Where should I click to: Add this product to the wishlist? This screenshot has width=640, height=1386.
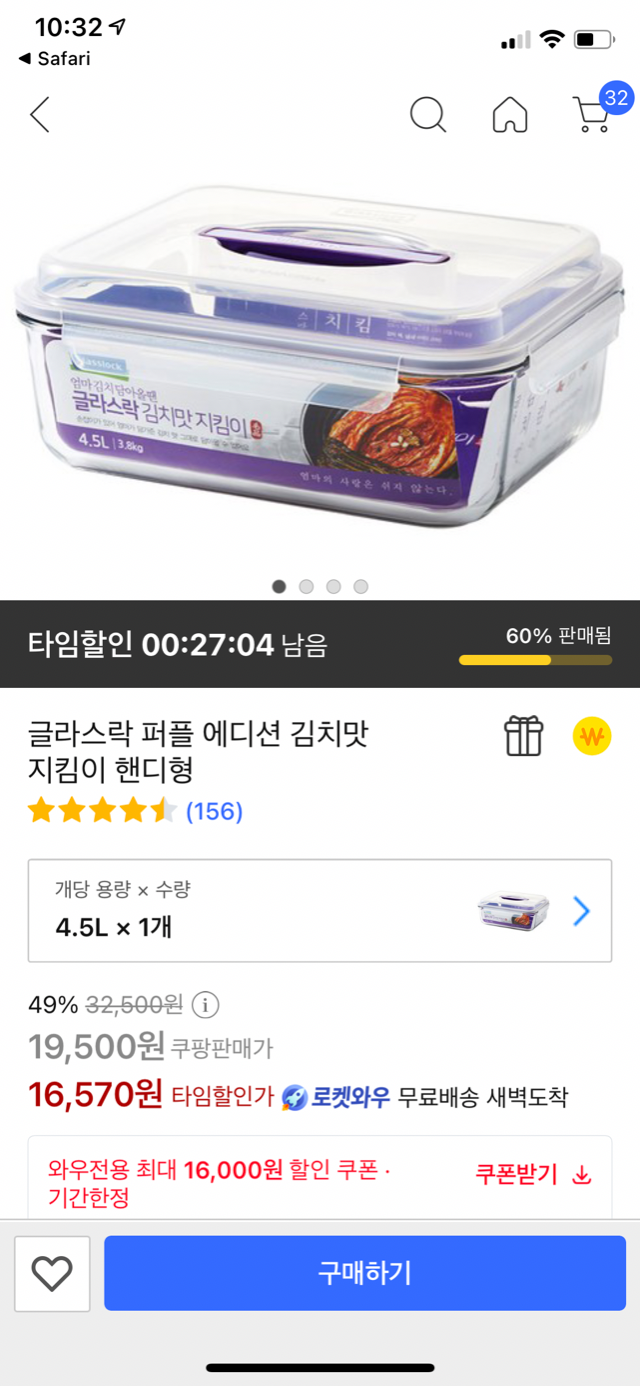(x=52, y=1273)
